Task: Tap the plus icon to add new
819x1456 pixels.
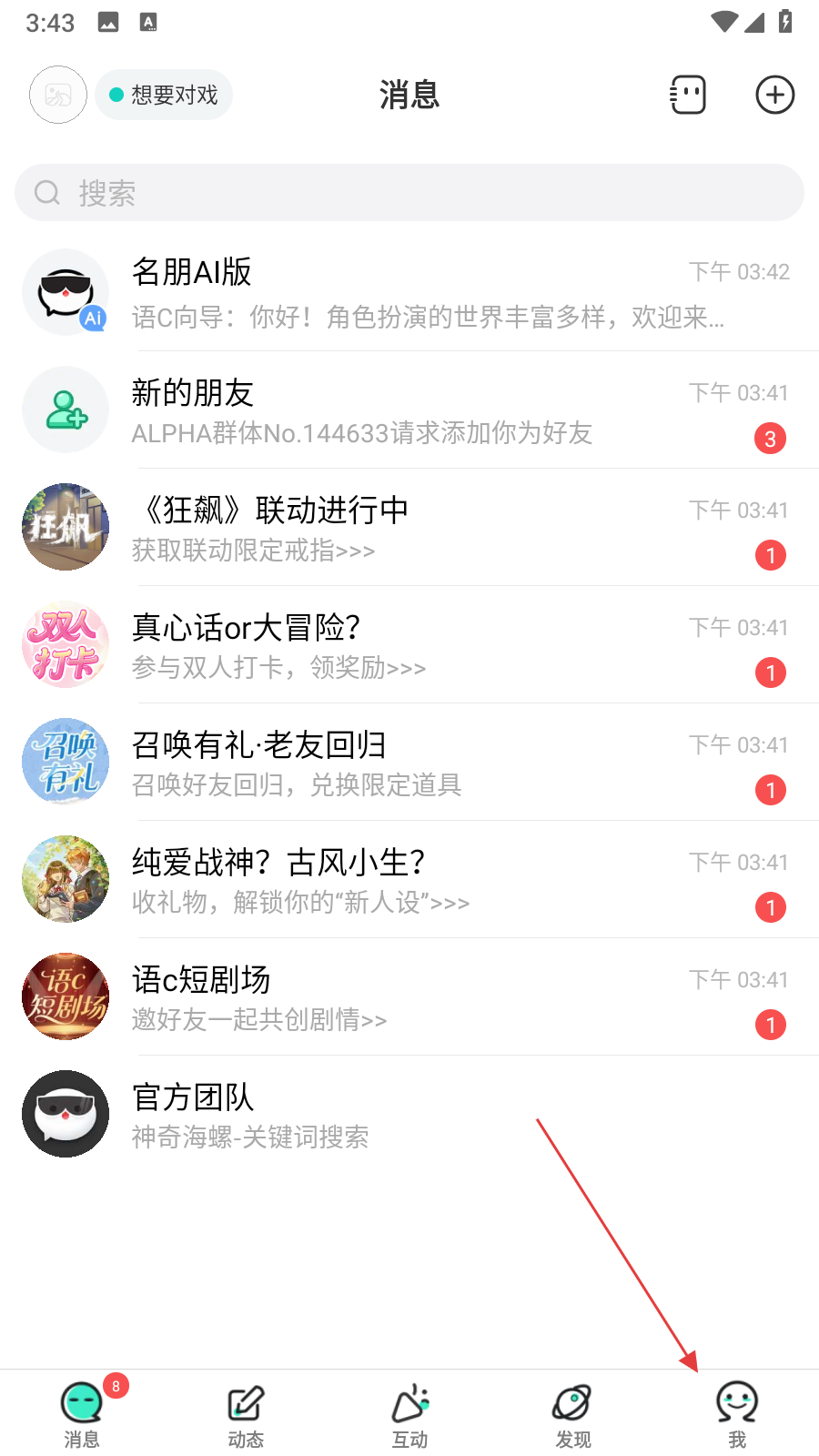Action: click(775, 95)
